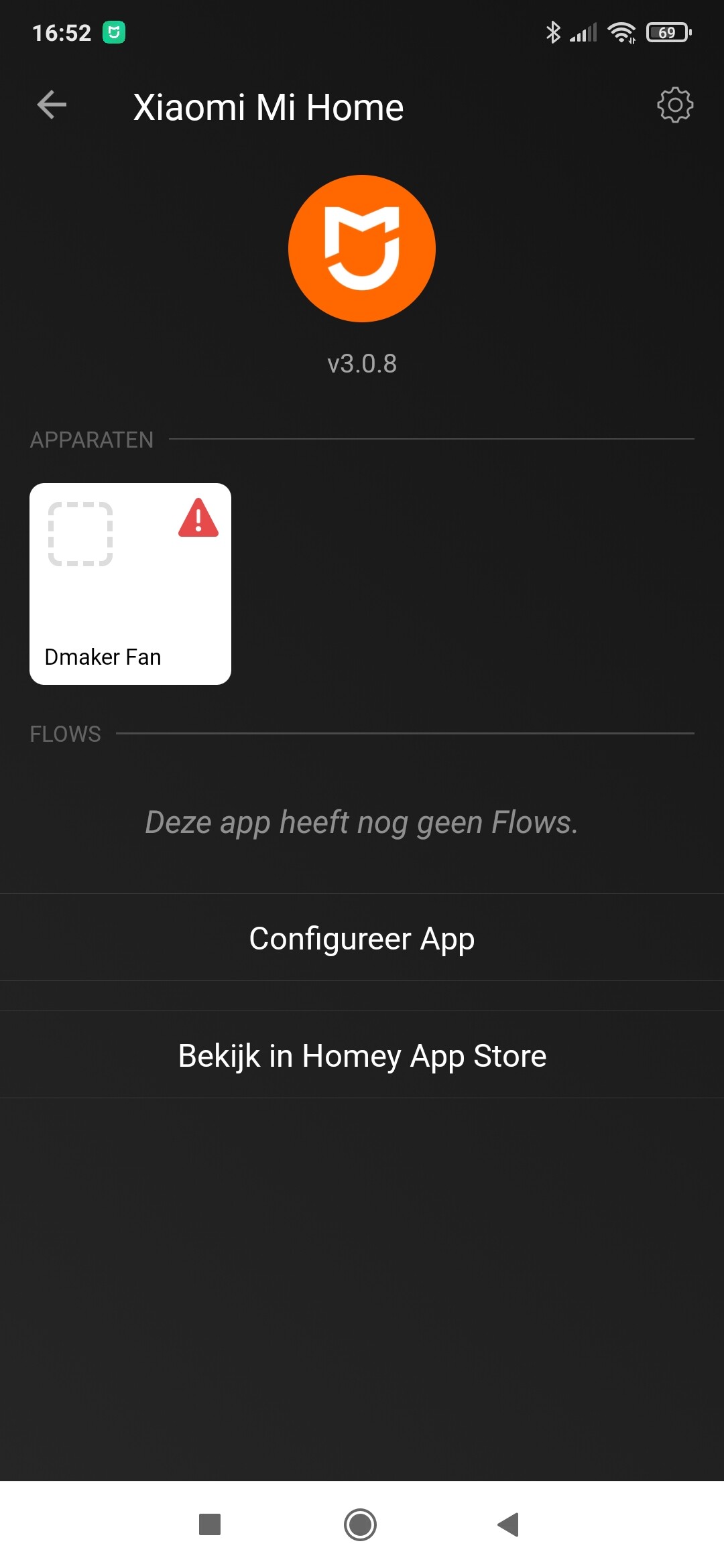Open the Dmaker Fan device card
This screenshot has height=1568, width=724.
pos(130,584)
